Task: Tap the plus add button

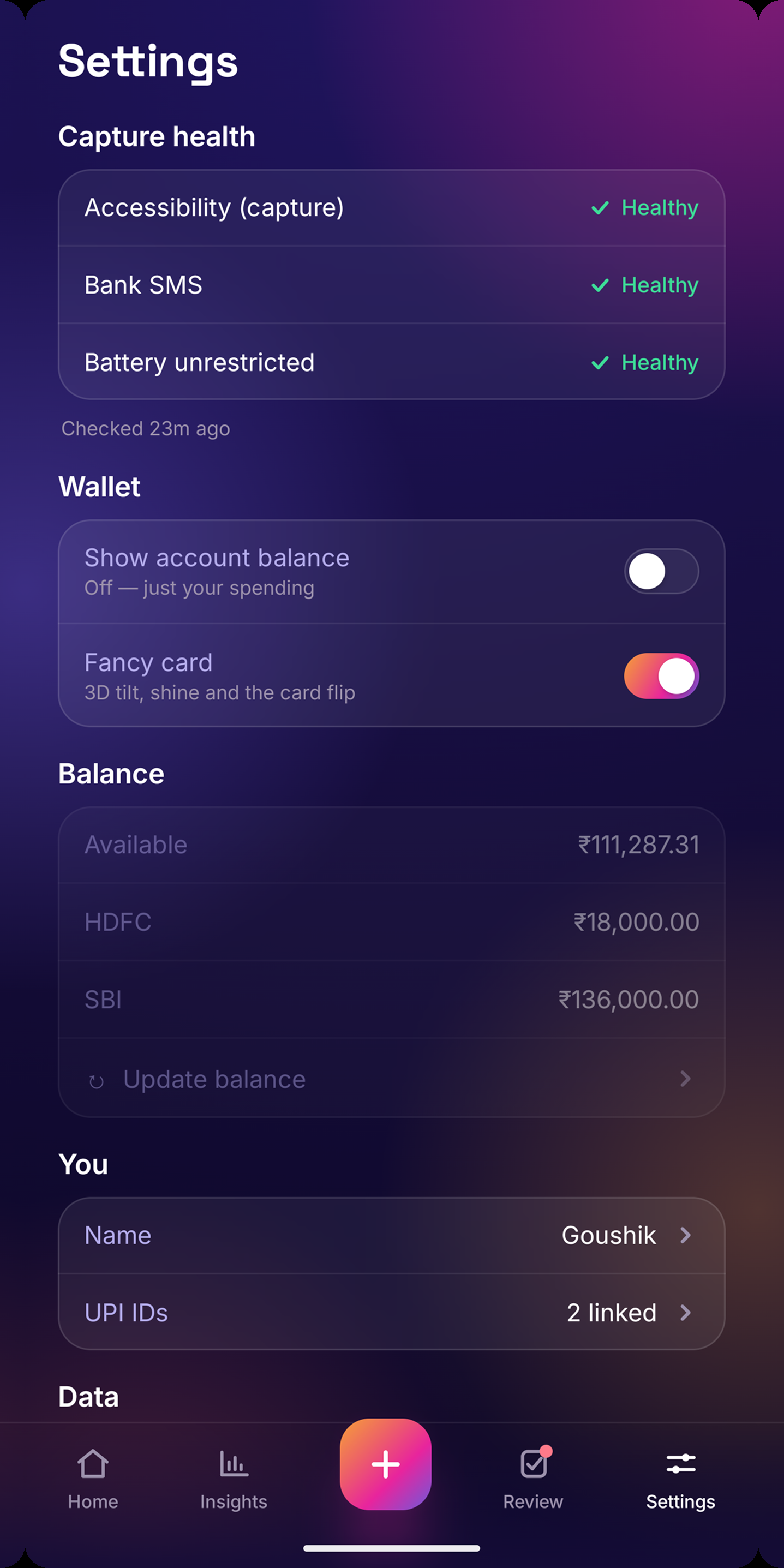Action: pos(385,1464)
